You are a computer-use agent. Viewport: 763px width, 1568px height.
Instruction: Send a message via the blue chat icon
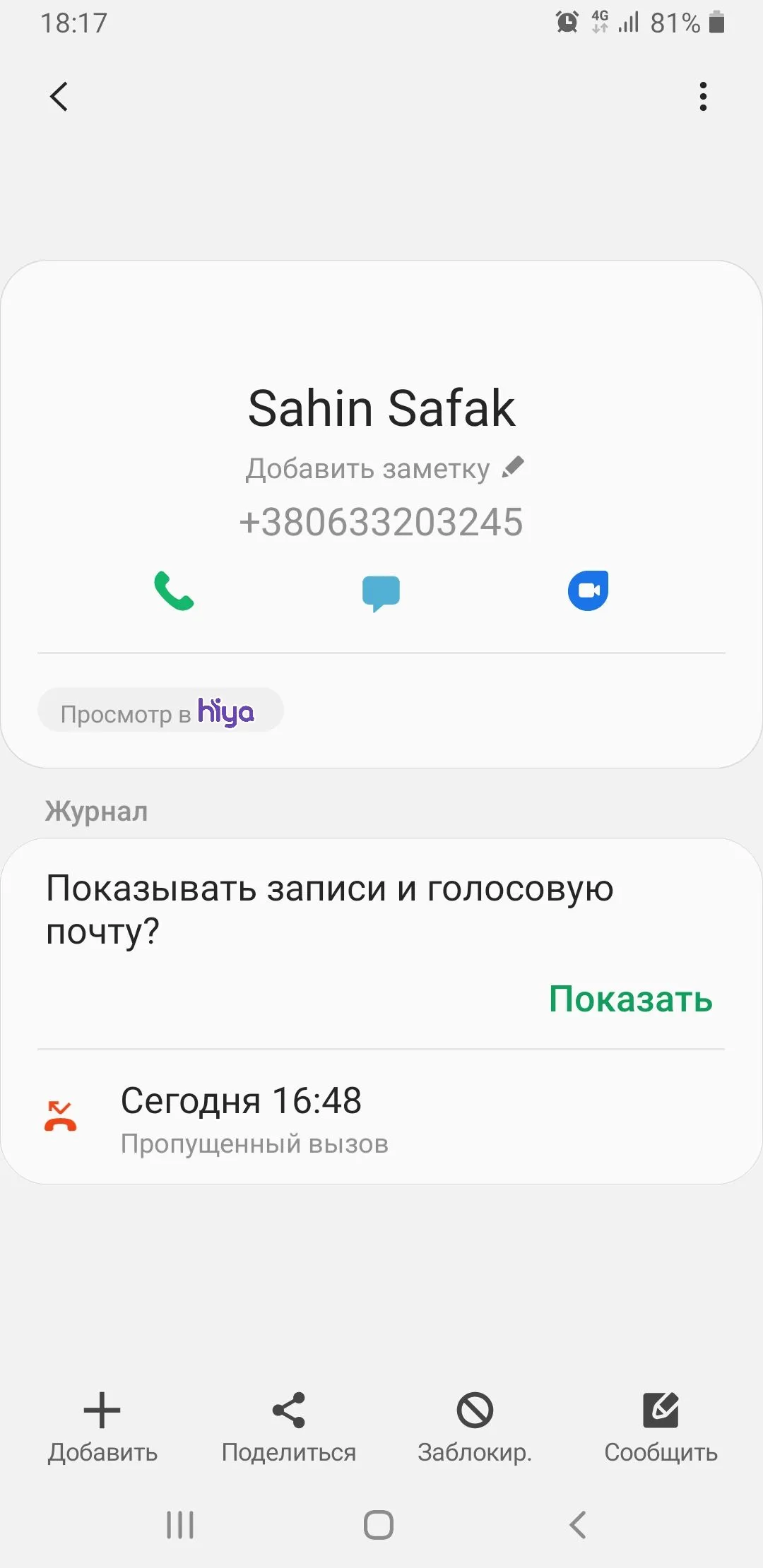tap(381, 593)
